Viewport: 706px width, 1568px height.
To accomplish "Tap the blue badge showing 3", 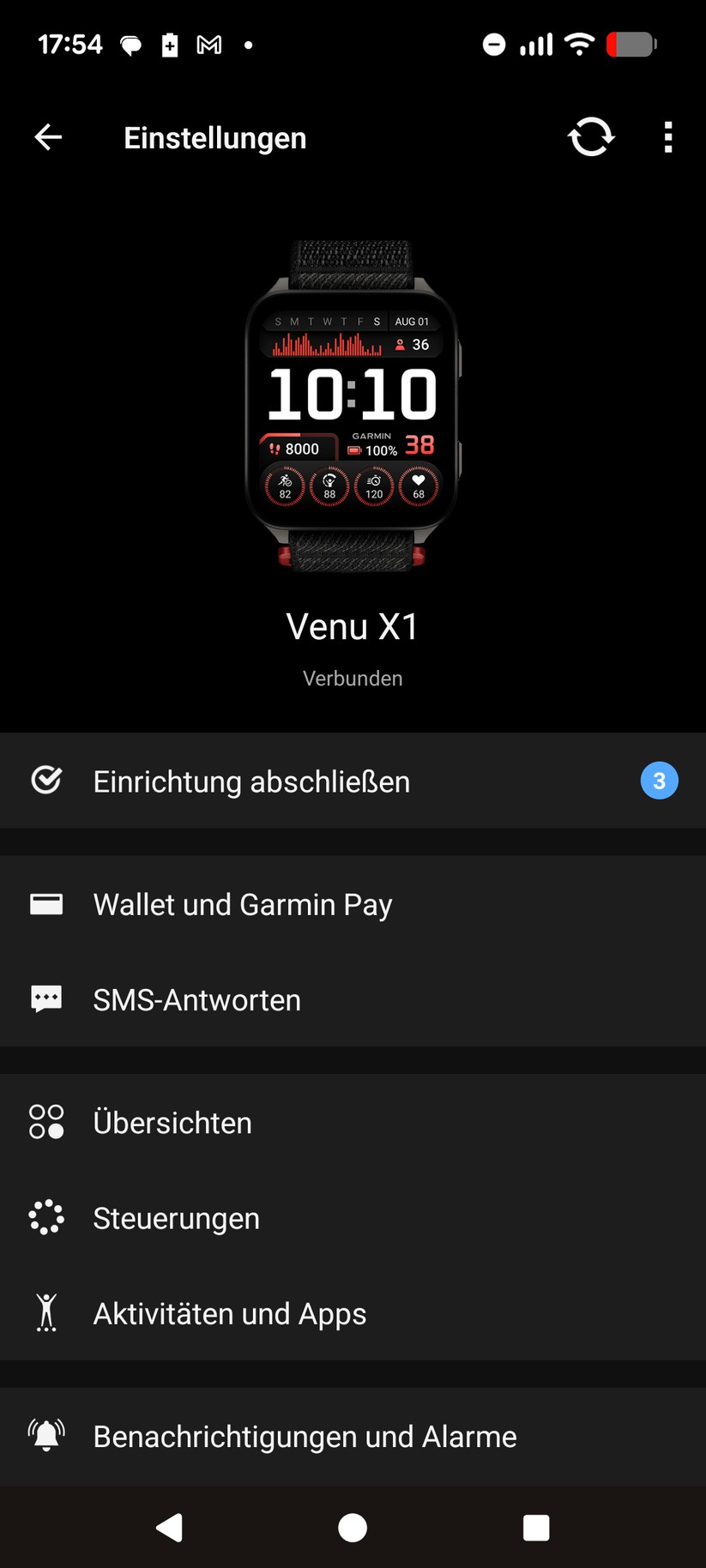I will 659,780.
